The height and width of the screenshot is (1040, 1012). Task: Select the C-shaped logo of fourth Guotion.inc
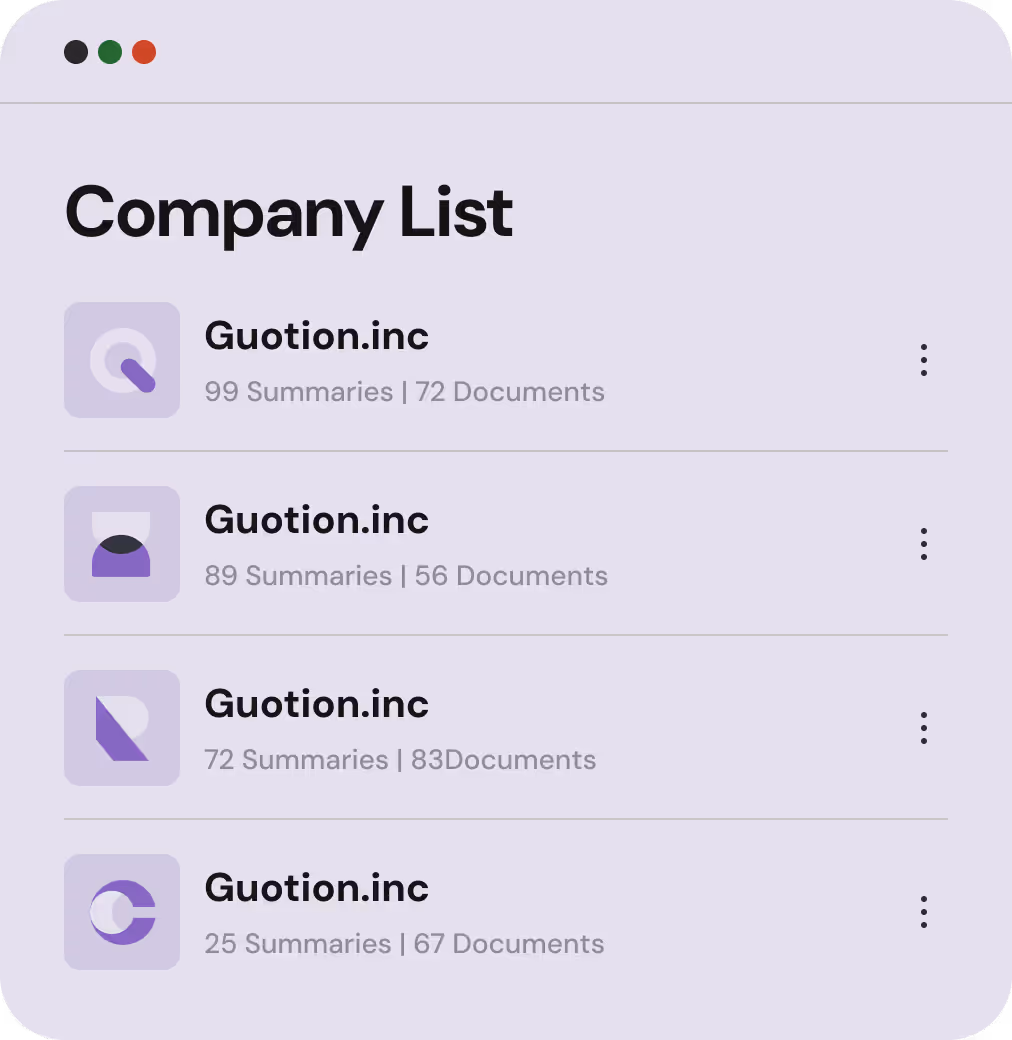click(x=121, y=912)
